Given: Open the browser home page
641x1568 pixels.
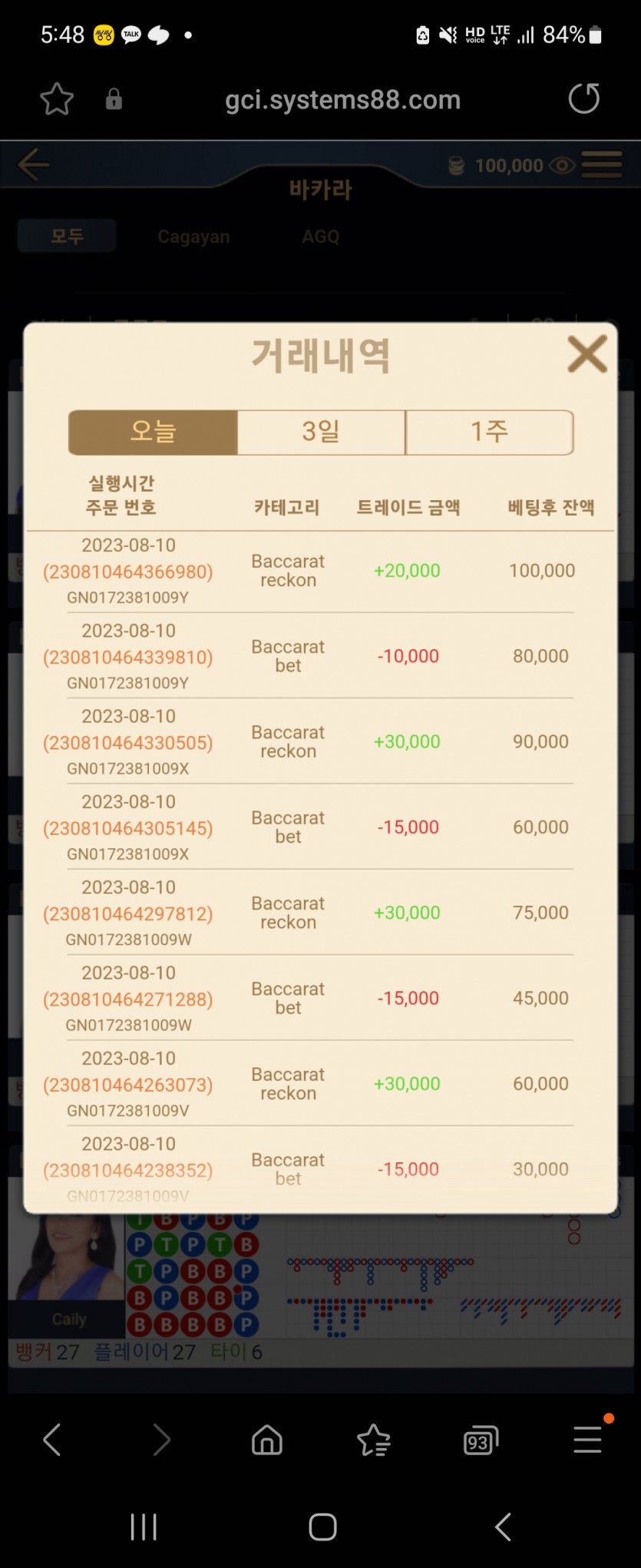Looking at the screenshot, I should pos(267,1440).
